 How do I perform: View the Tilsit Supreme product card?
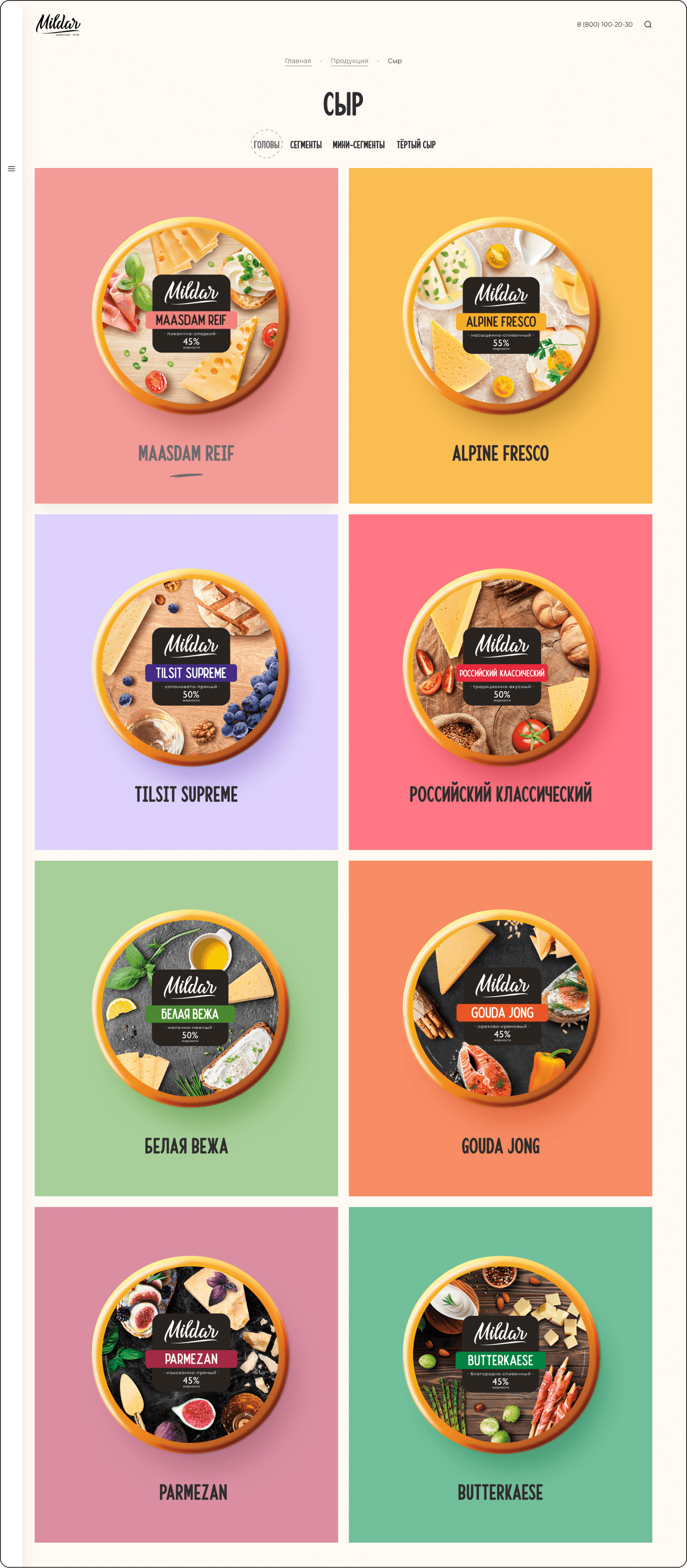[186, 682]
